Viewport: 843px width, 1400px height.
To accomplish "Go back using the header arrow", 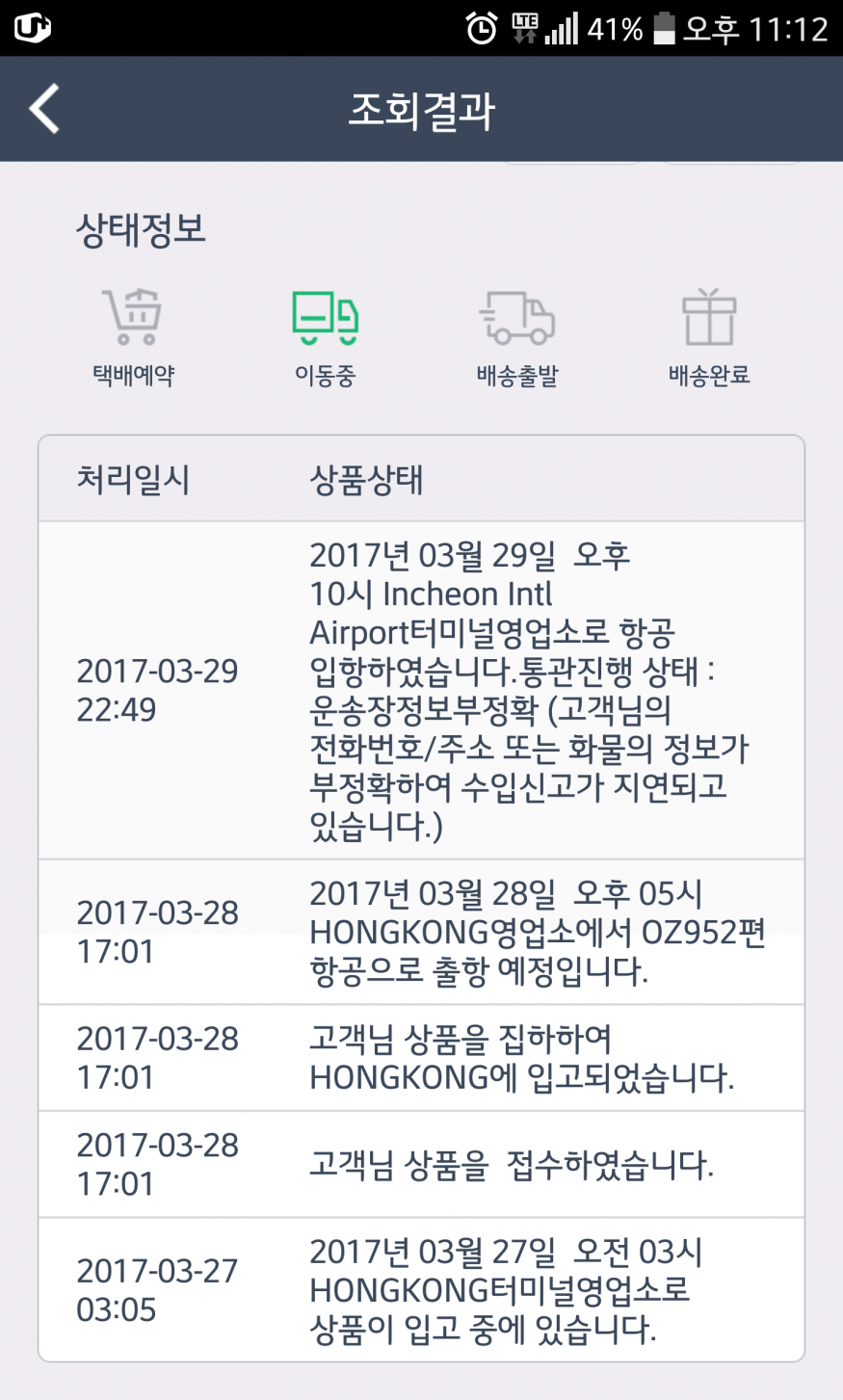I will click(44, 108).
